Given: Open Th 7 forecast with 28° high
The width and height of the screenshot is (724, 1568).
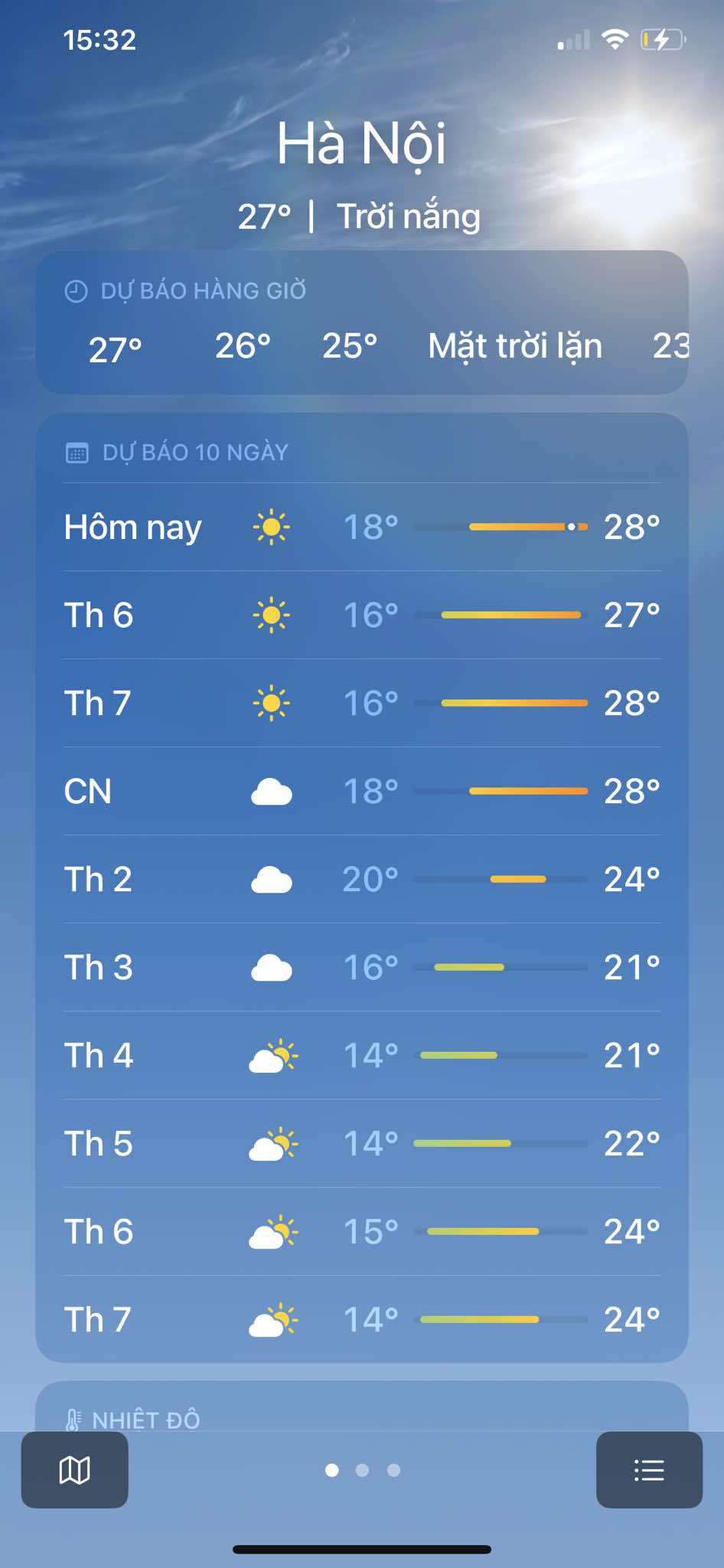Looking at the screenshot, I should pos(361,703).
